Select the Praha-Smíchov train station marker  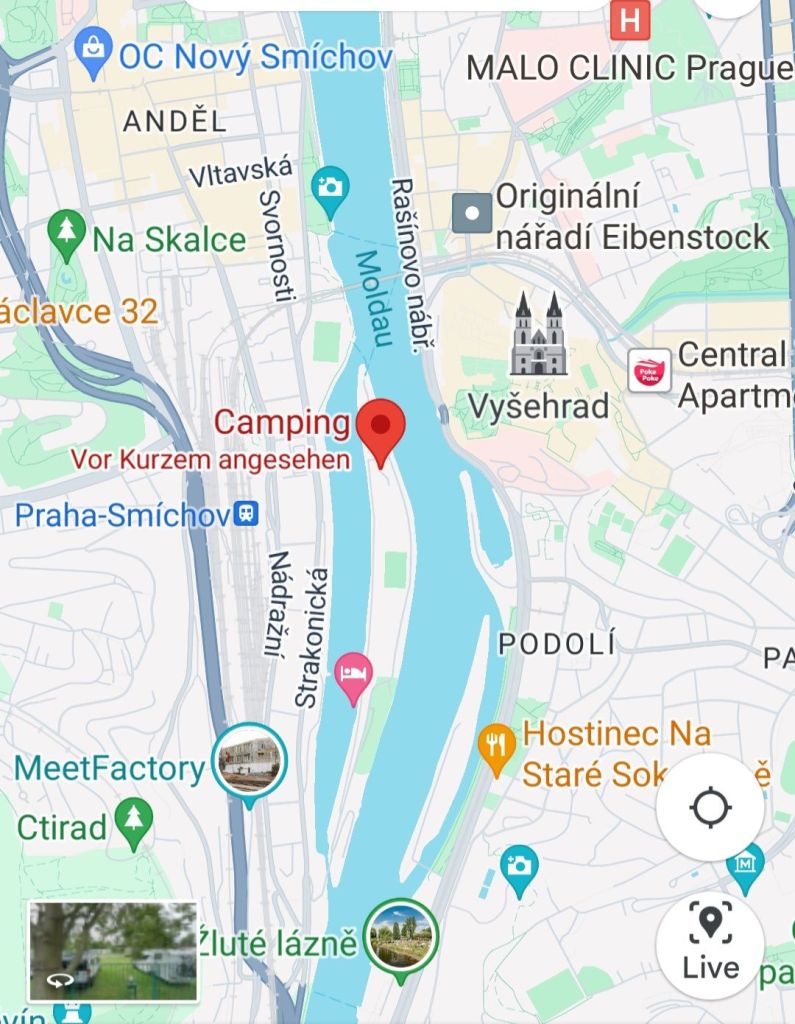(246, 515)
